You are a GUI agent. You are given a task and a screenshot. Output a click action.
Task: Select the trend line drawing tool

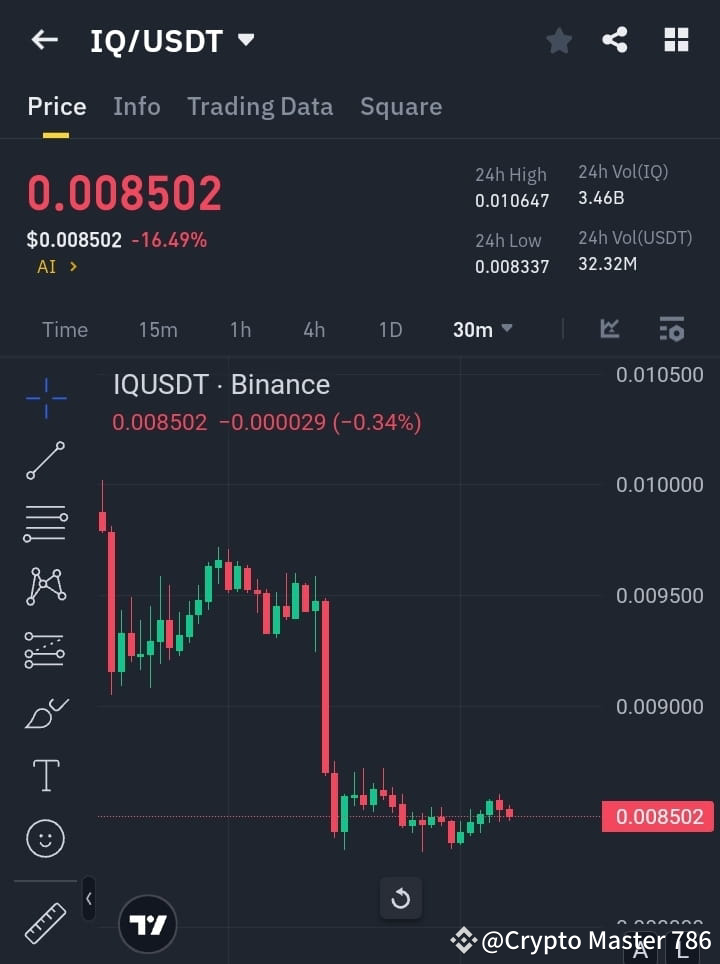pyautogui.click(x=44, y=461)
